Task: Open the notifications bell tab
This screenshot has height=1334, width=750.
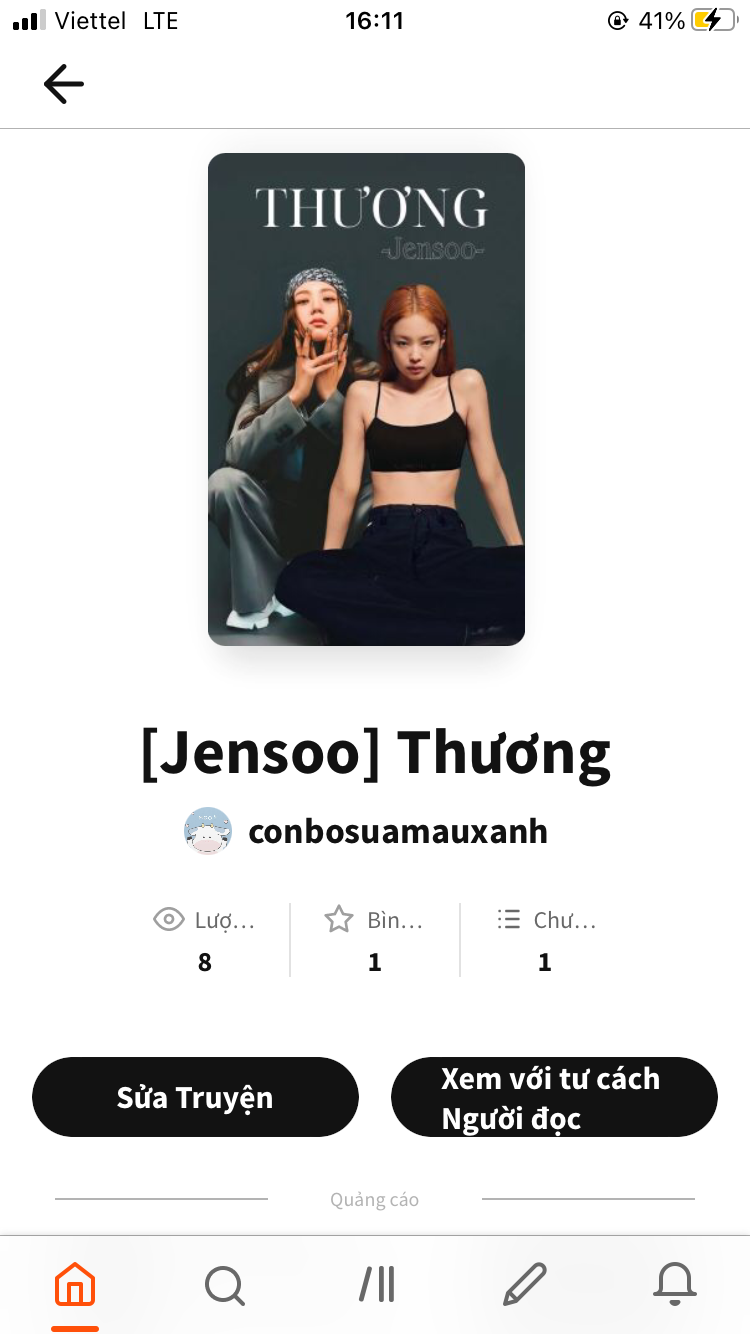Action: point(675,1284)
